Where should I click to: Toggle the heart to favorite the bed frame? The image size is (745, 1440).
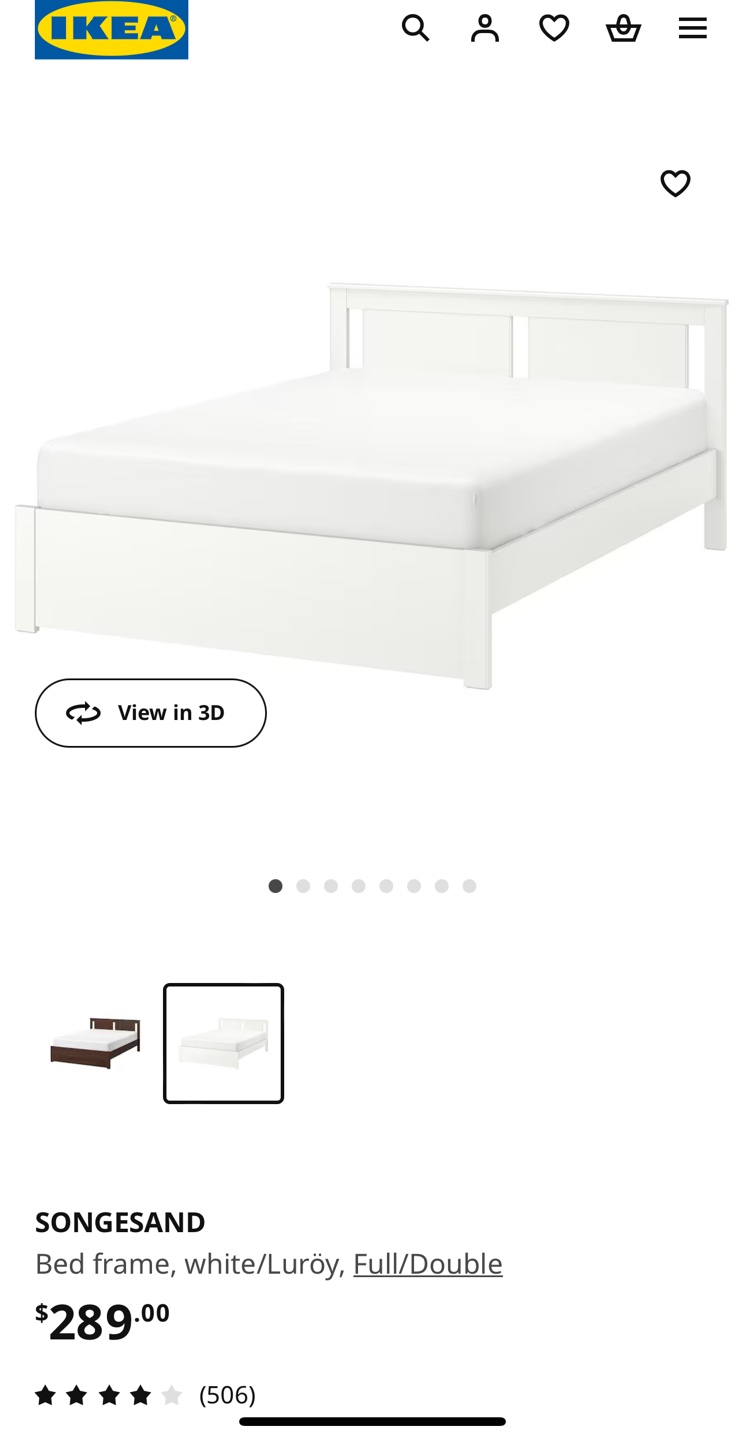pos(676,184)
